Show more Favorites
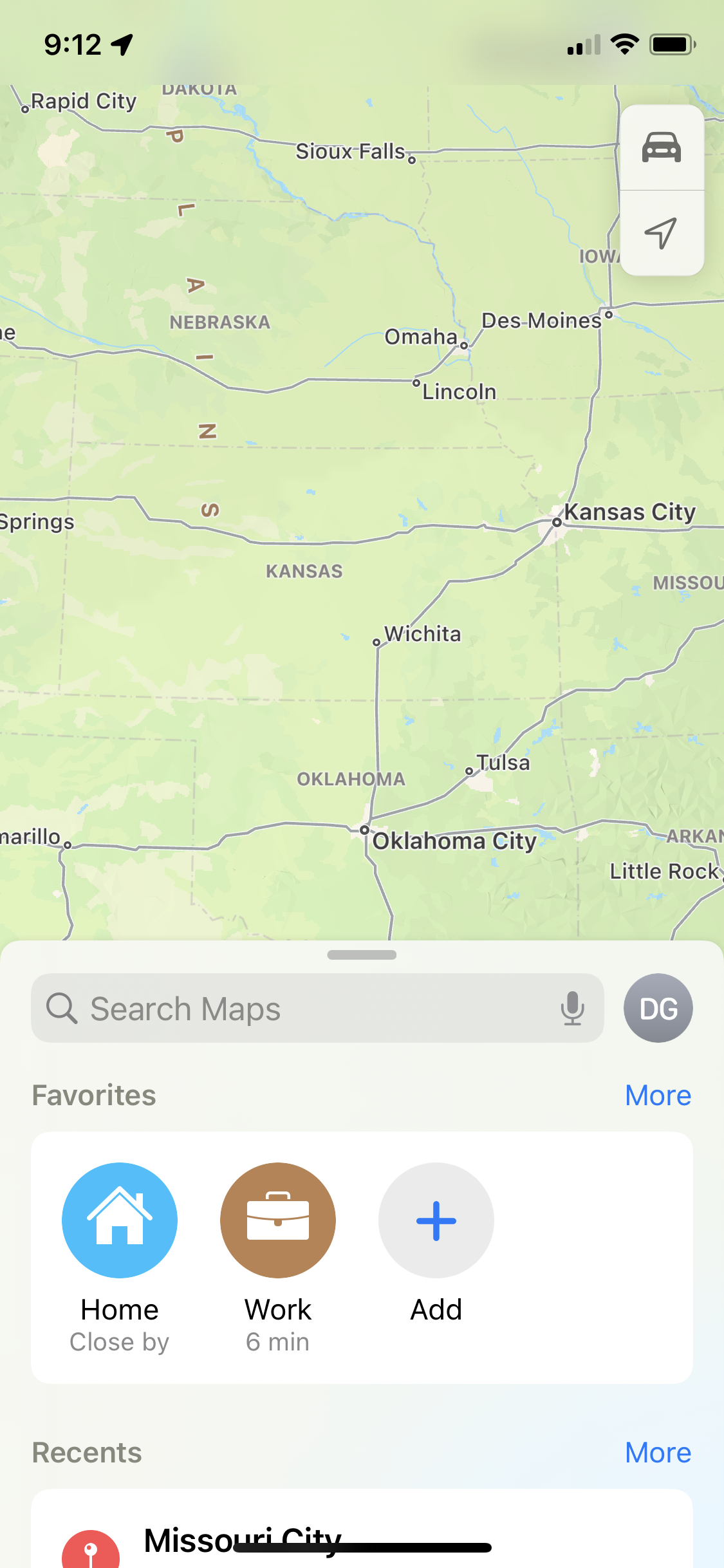The height and width of the screenshot is (1568, 724). click(658, 1096)
